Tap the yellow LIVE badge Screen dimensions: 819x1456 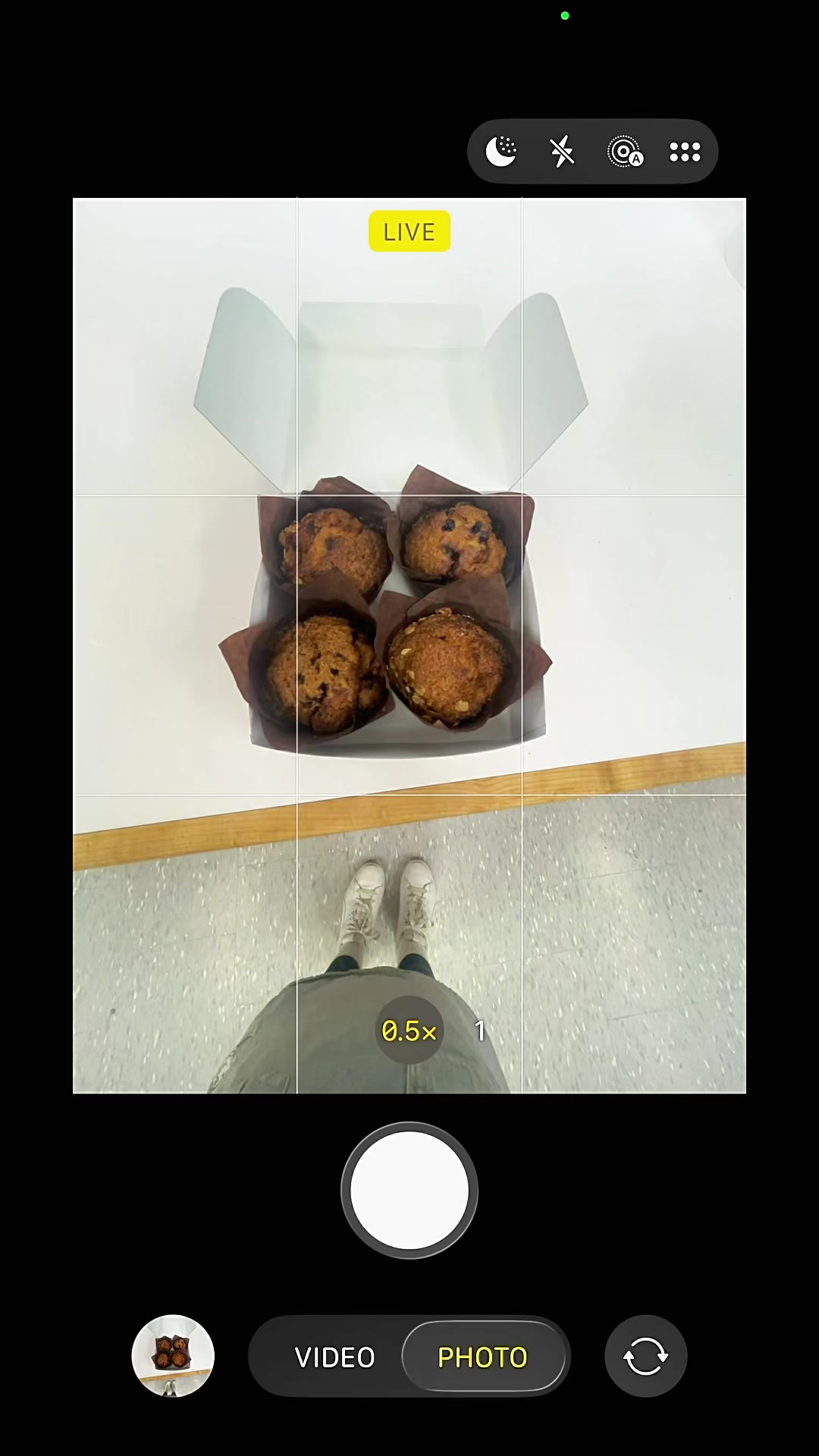(x=409, y=231)
